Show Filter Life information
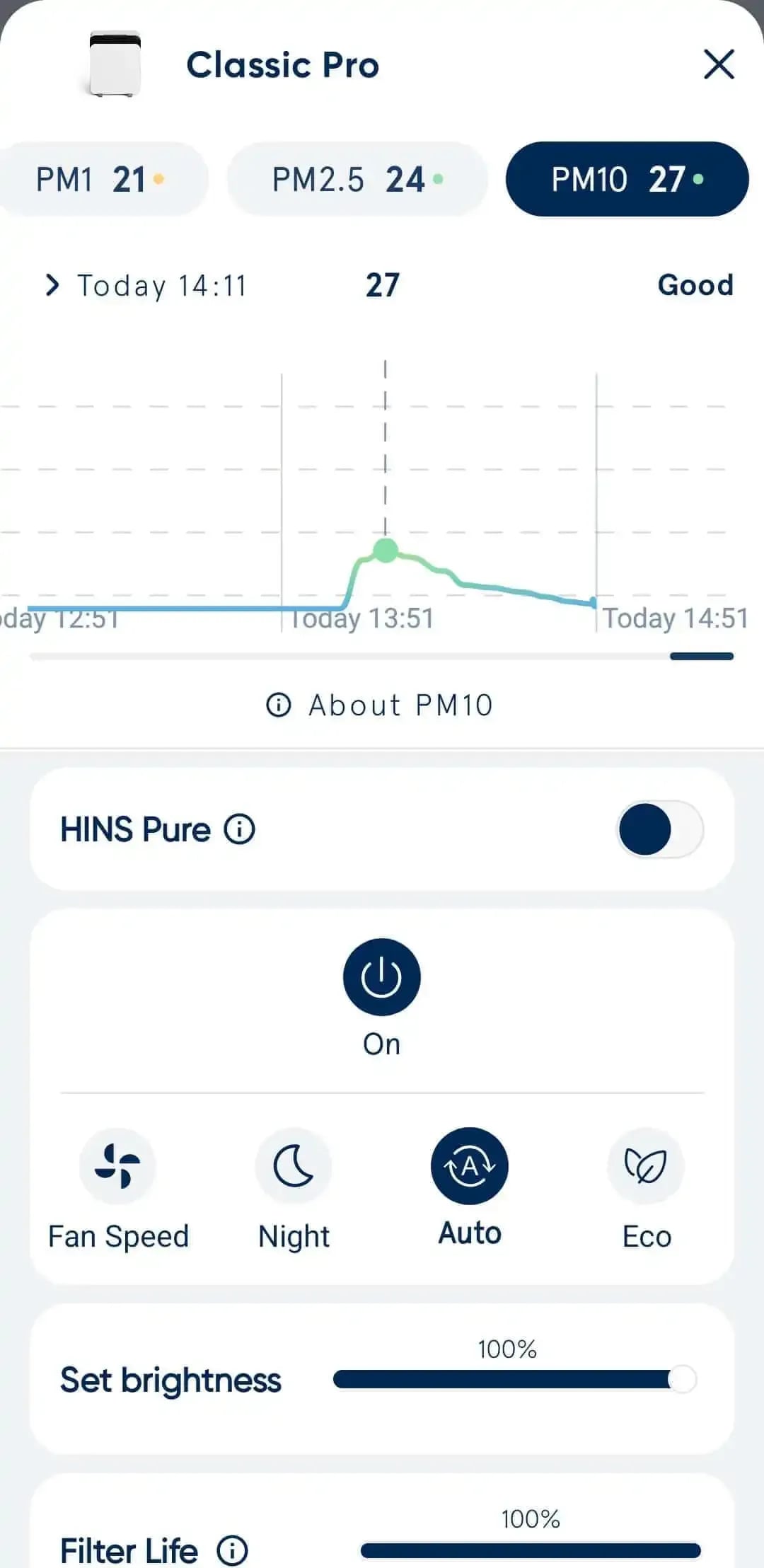This screenshot has width=764, height=1568. click(x=233, y=1550)
